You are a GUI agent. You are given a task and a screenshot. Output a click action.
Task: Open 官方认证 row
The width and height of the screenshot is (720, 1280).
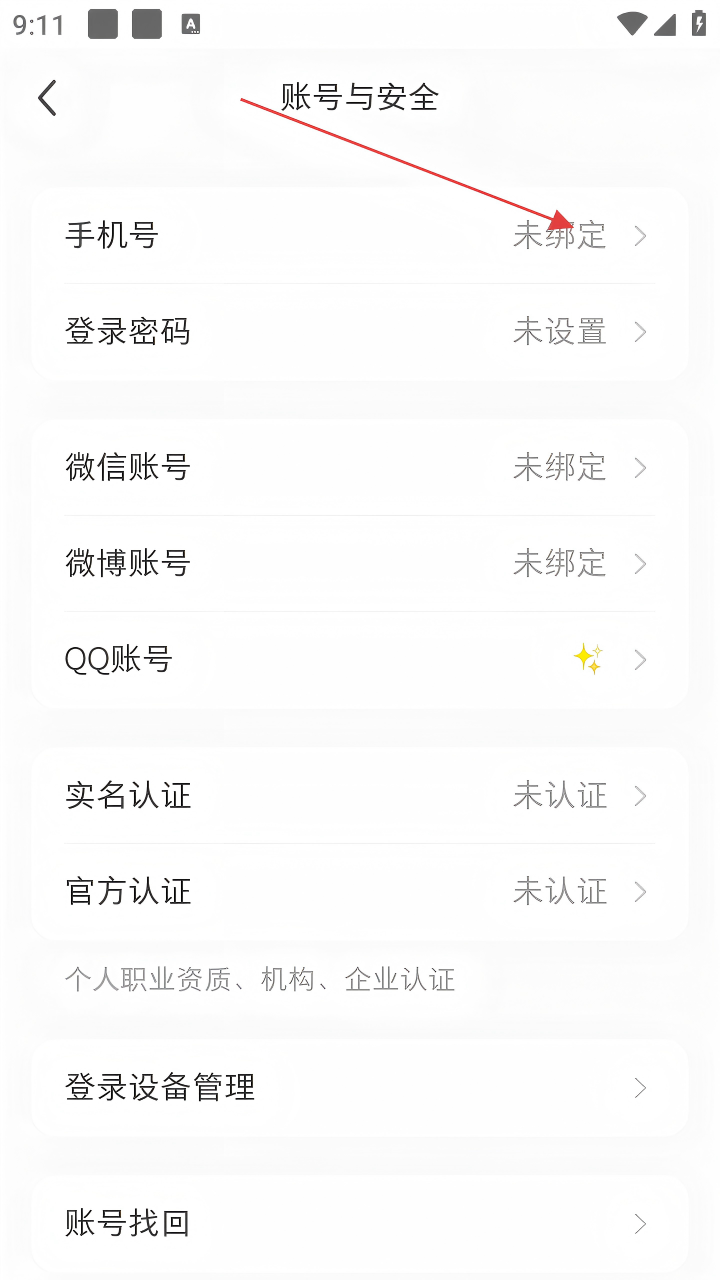[360, 892]
